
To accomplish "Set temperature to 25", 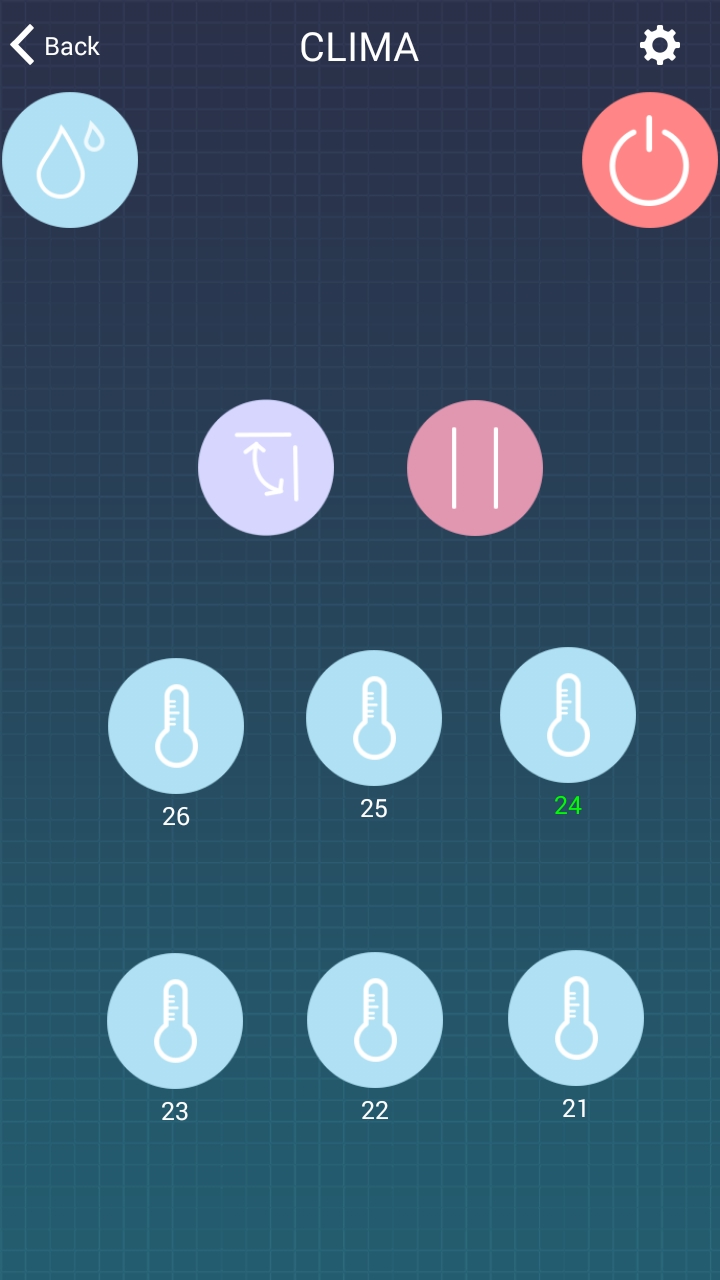I will (374, 718).
